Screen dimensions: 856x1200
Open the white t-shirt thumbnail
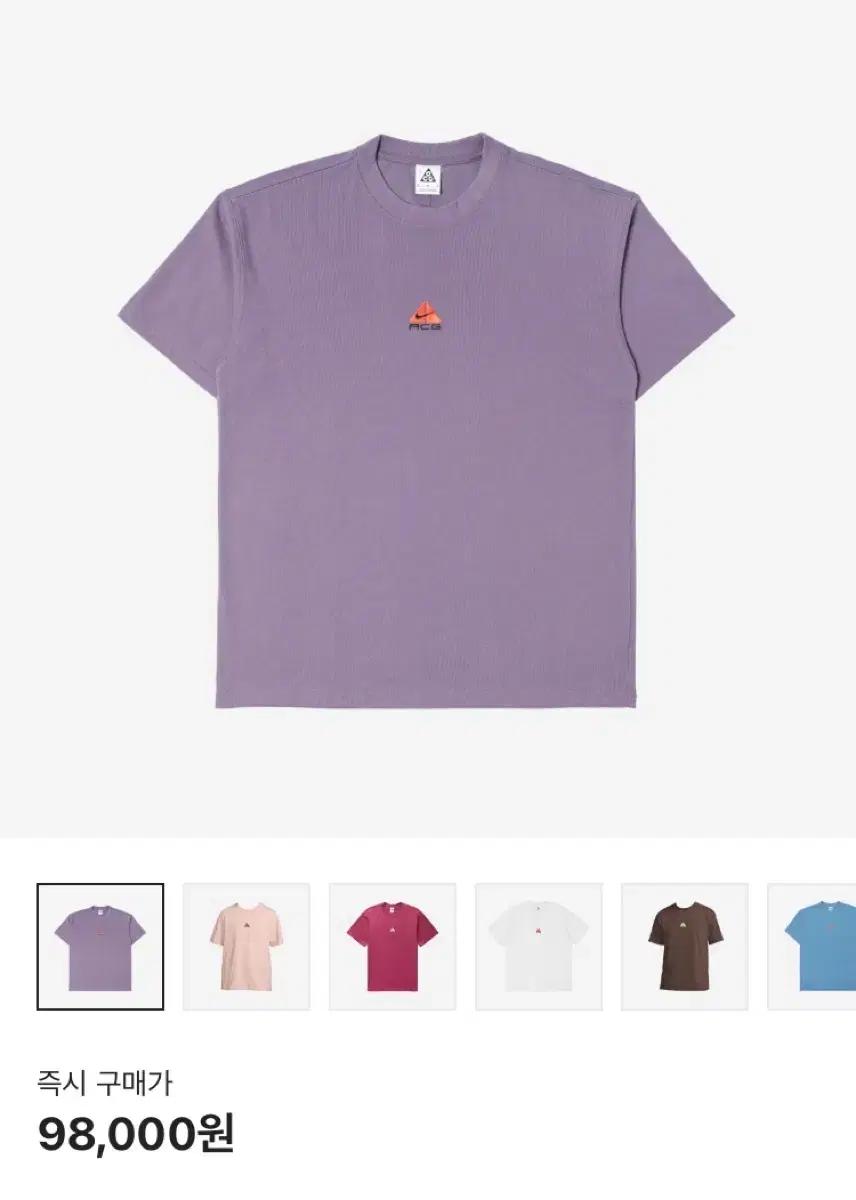538,946
